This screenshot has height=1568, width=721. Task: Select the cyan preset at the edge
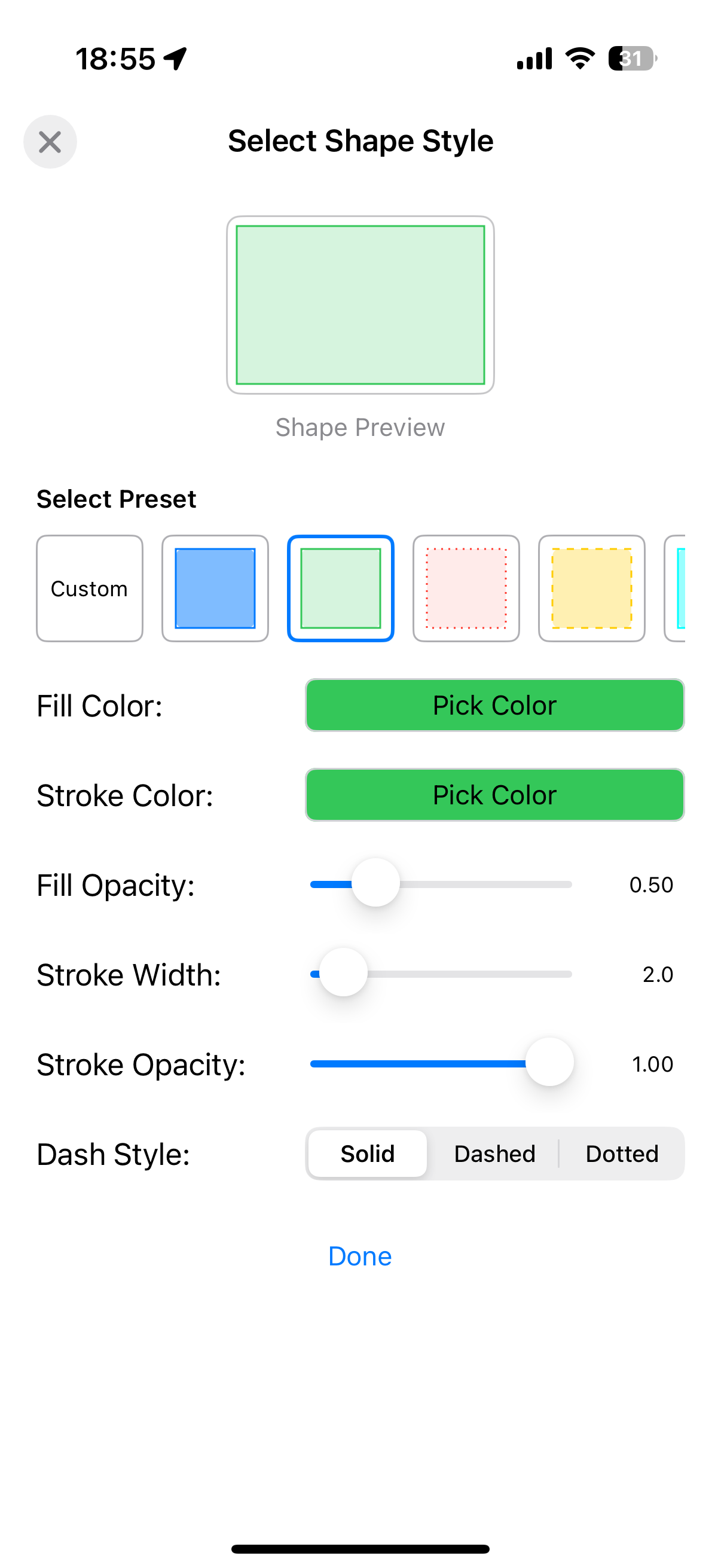[x=676, y=588]
